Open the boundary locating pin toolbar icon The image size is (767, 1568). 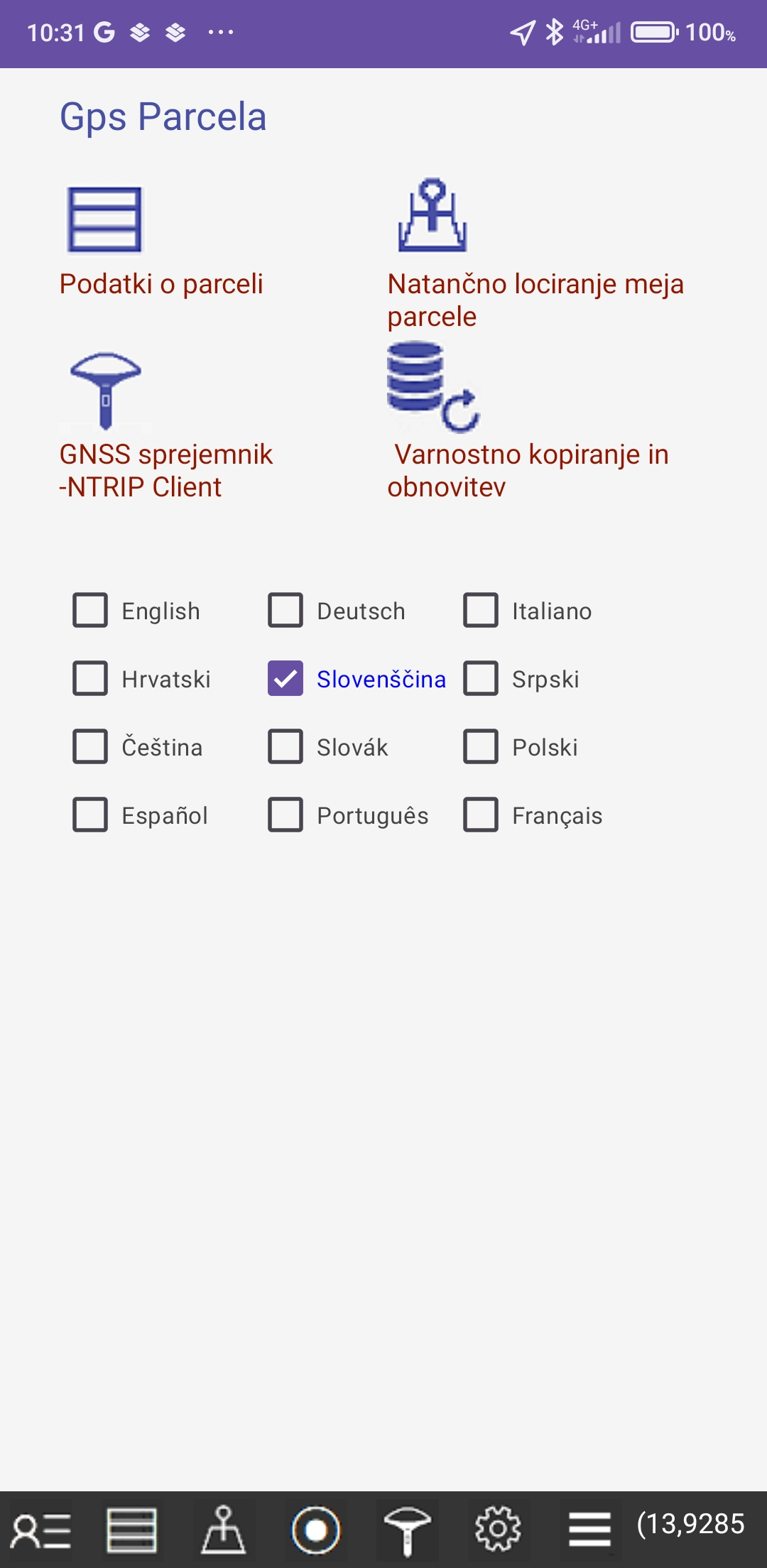[x=224, y=1530]
